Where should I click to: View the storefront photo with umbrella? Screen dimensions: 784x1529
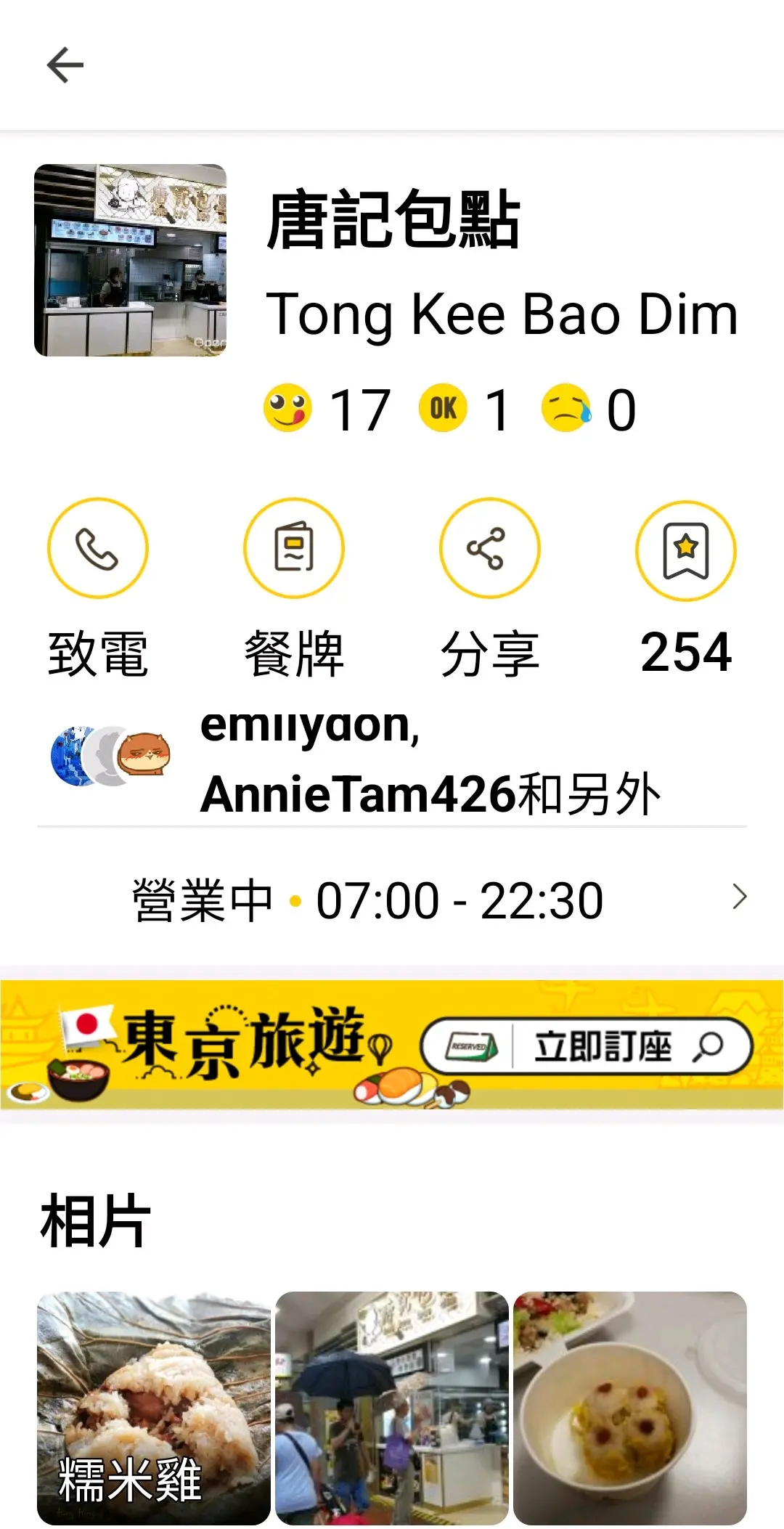392,1408
